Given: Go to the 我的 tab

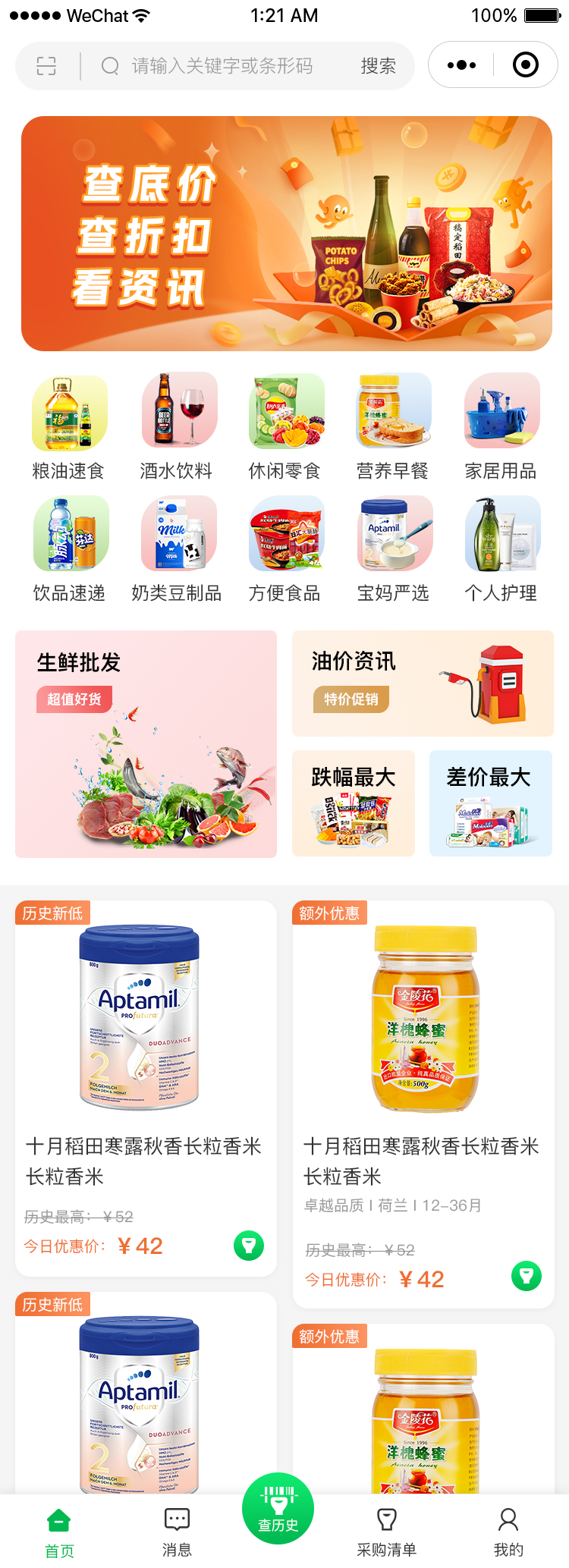Looking at the screenshot, I should coord(508,1531).
